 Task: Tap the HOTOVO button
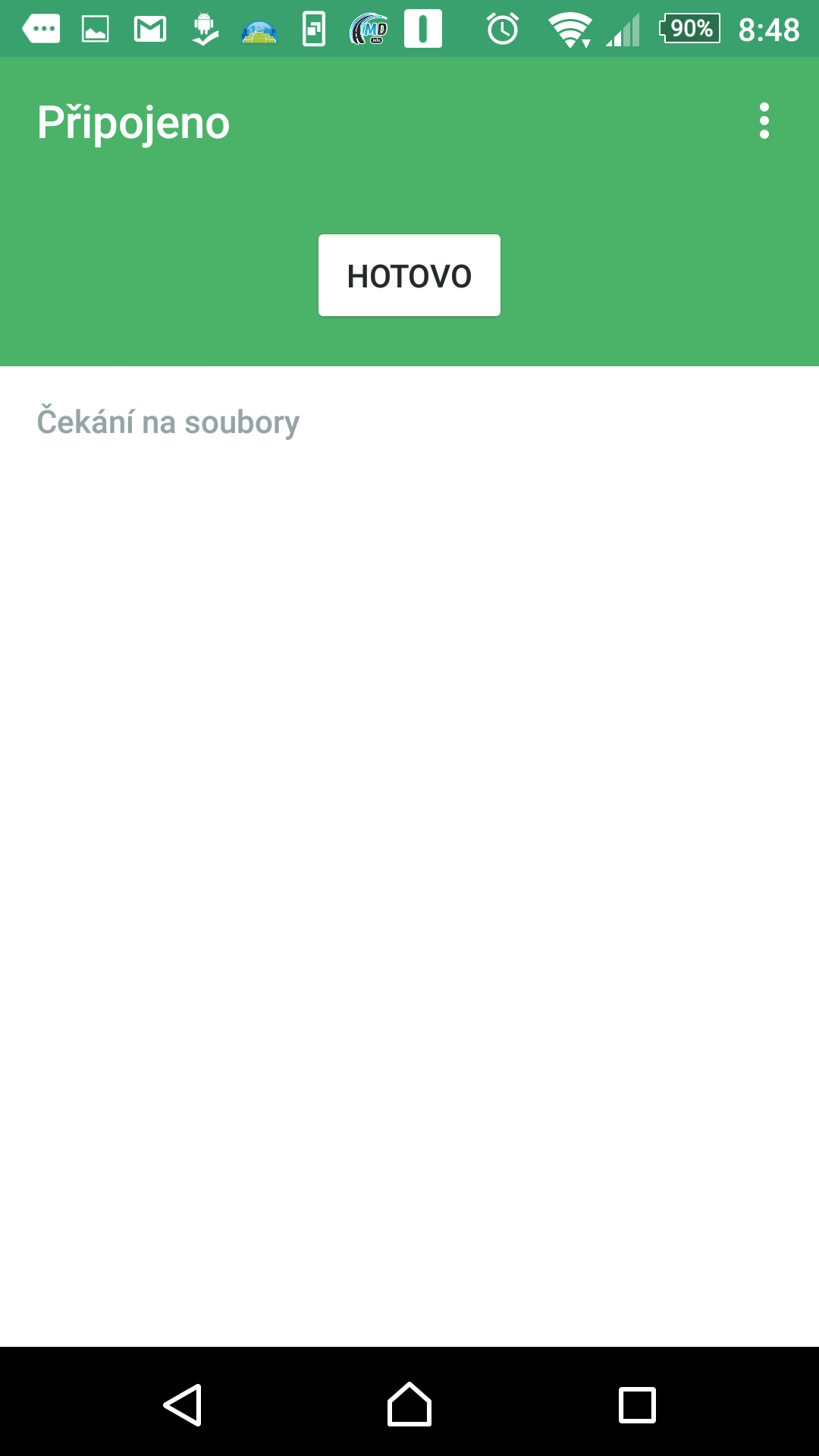coord(409,275)
